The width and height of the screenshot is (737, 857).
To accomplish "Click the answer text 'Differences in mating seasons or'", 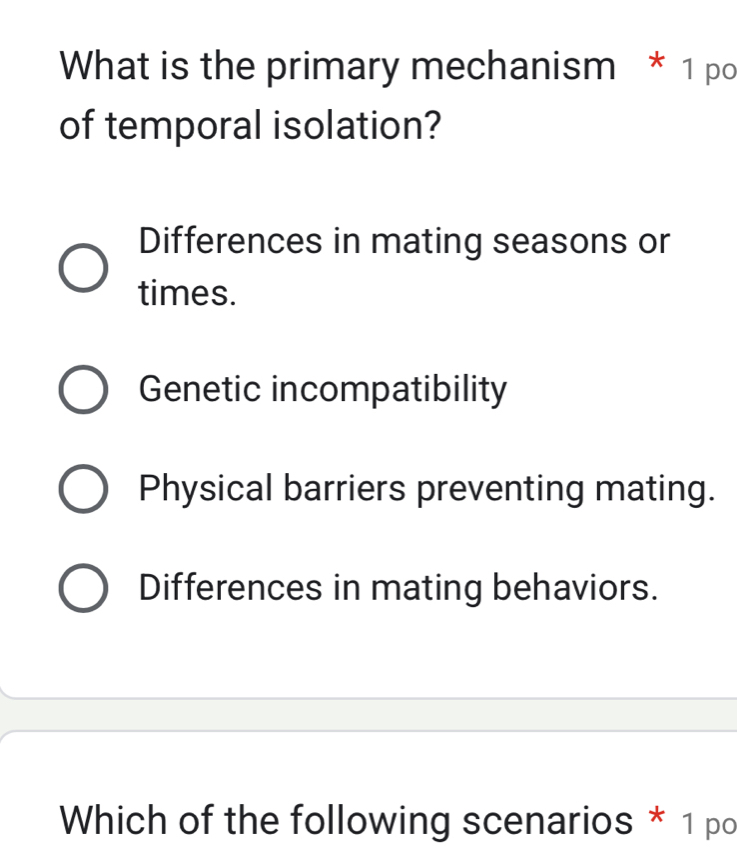I will point(403,242).
